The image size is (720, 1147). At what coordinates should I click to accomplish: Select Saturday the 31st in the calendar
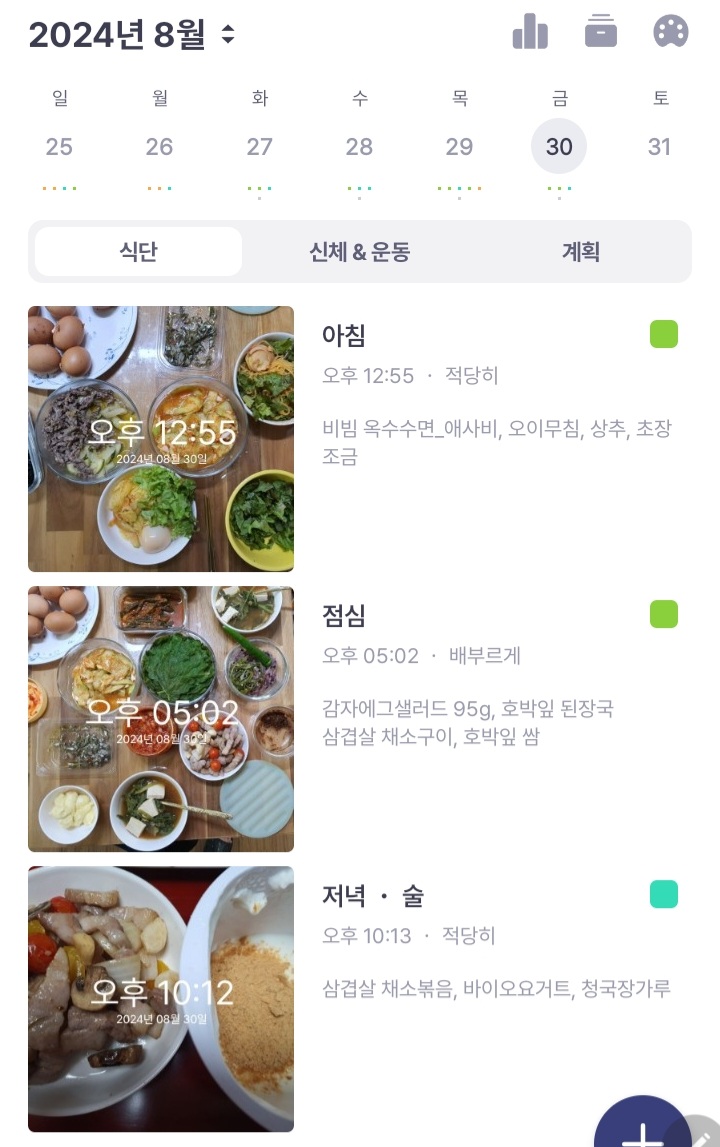click(659, 147)
